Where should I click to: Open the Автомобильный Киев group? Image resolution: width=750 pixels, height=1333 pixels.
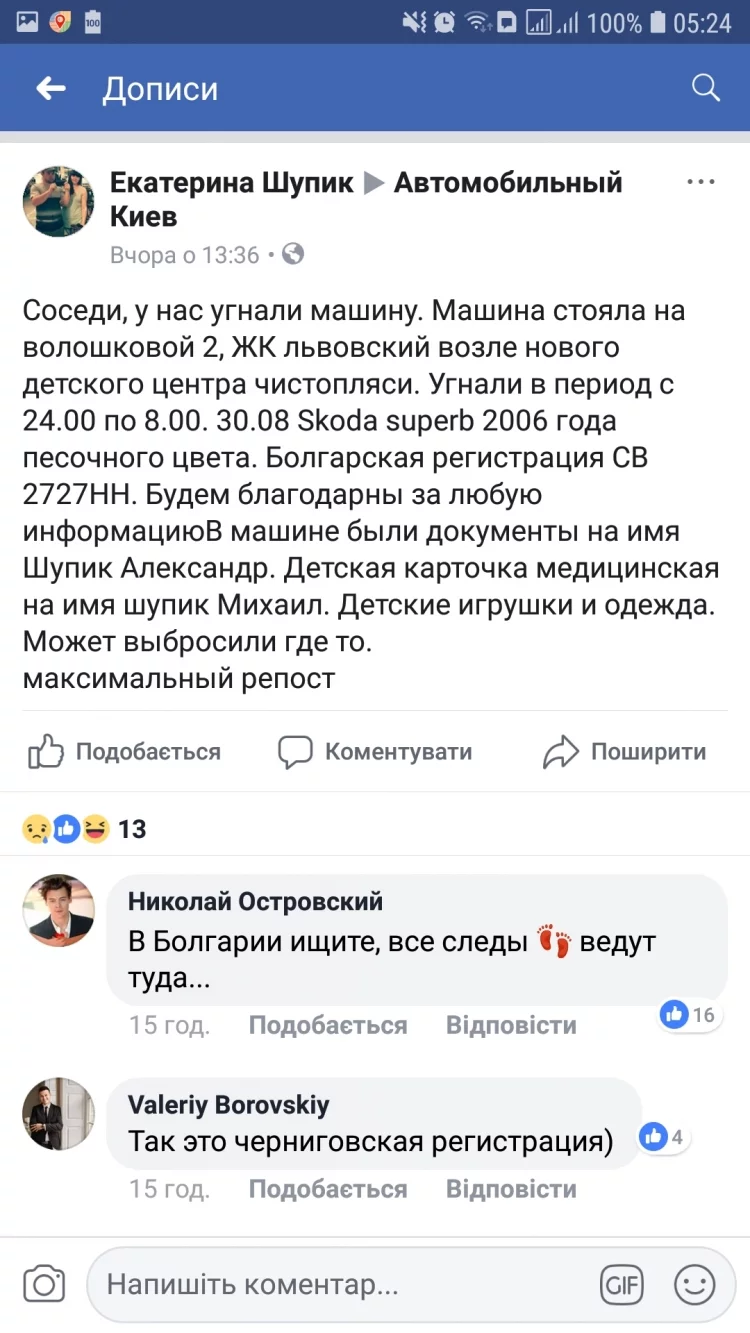[508, 183]
